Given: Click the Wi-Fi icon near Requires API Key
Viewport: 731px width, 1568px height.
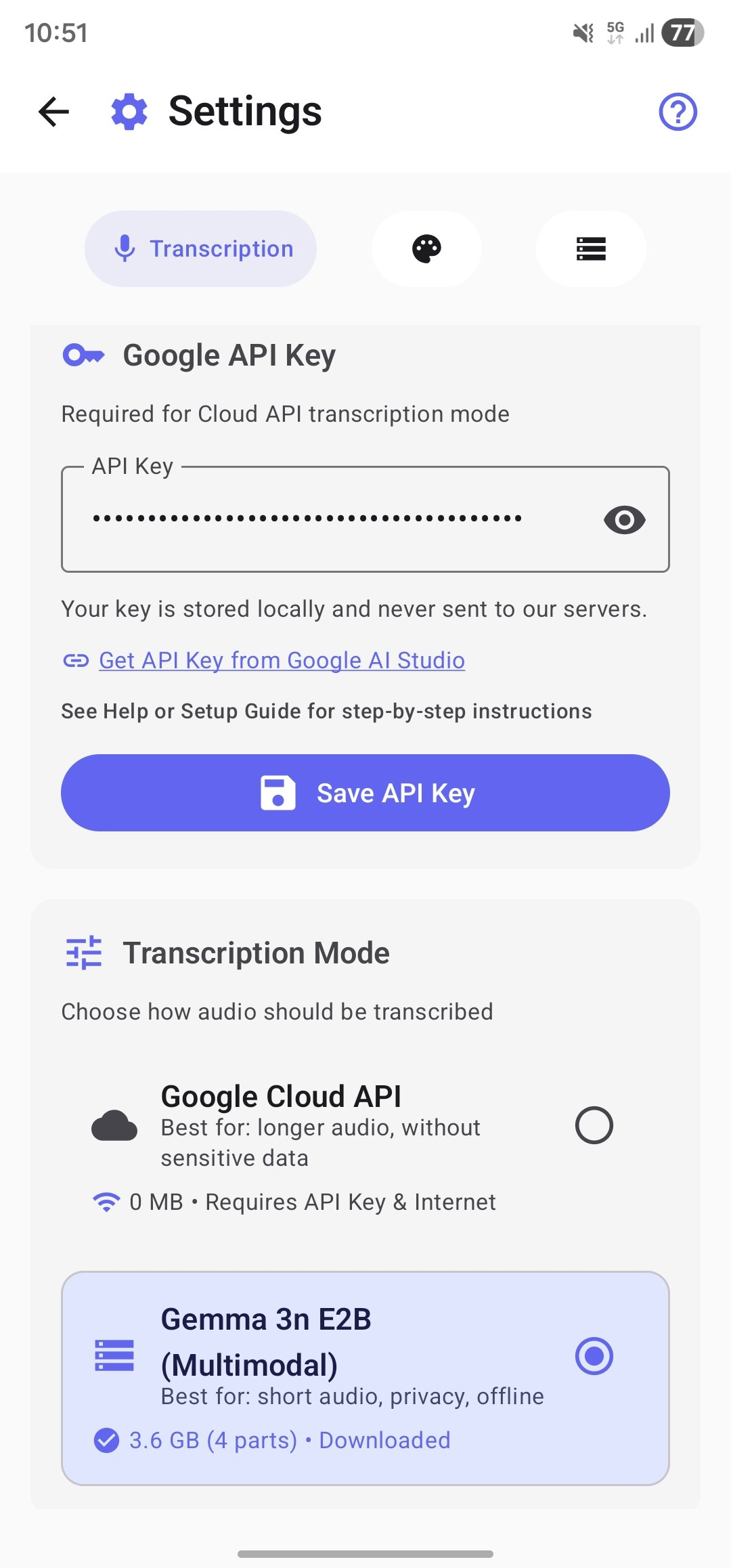Looking at the screenshot, I should tap(106, 1200).
